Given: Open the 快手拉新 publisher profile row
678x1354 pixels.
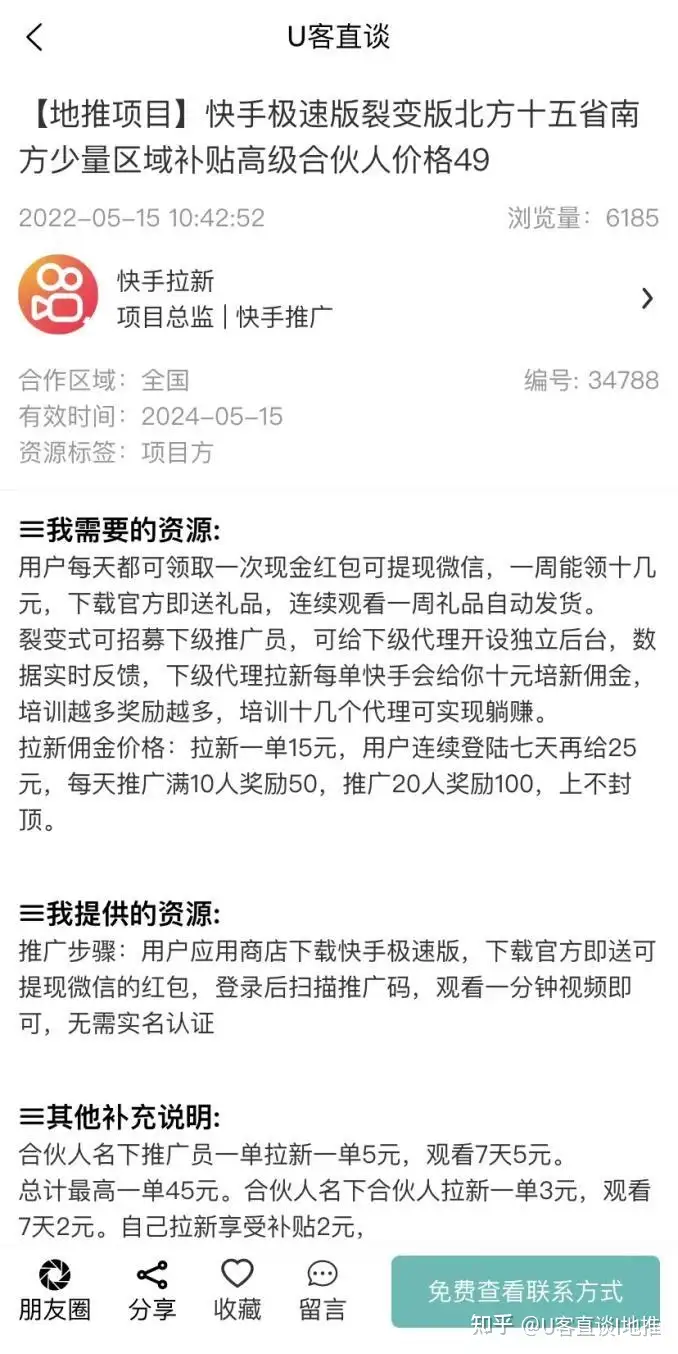Looking at the screenshot, I should click(x=339, y=297).
